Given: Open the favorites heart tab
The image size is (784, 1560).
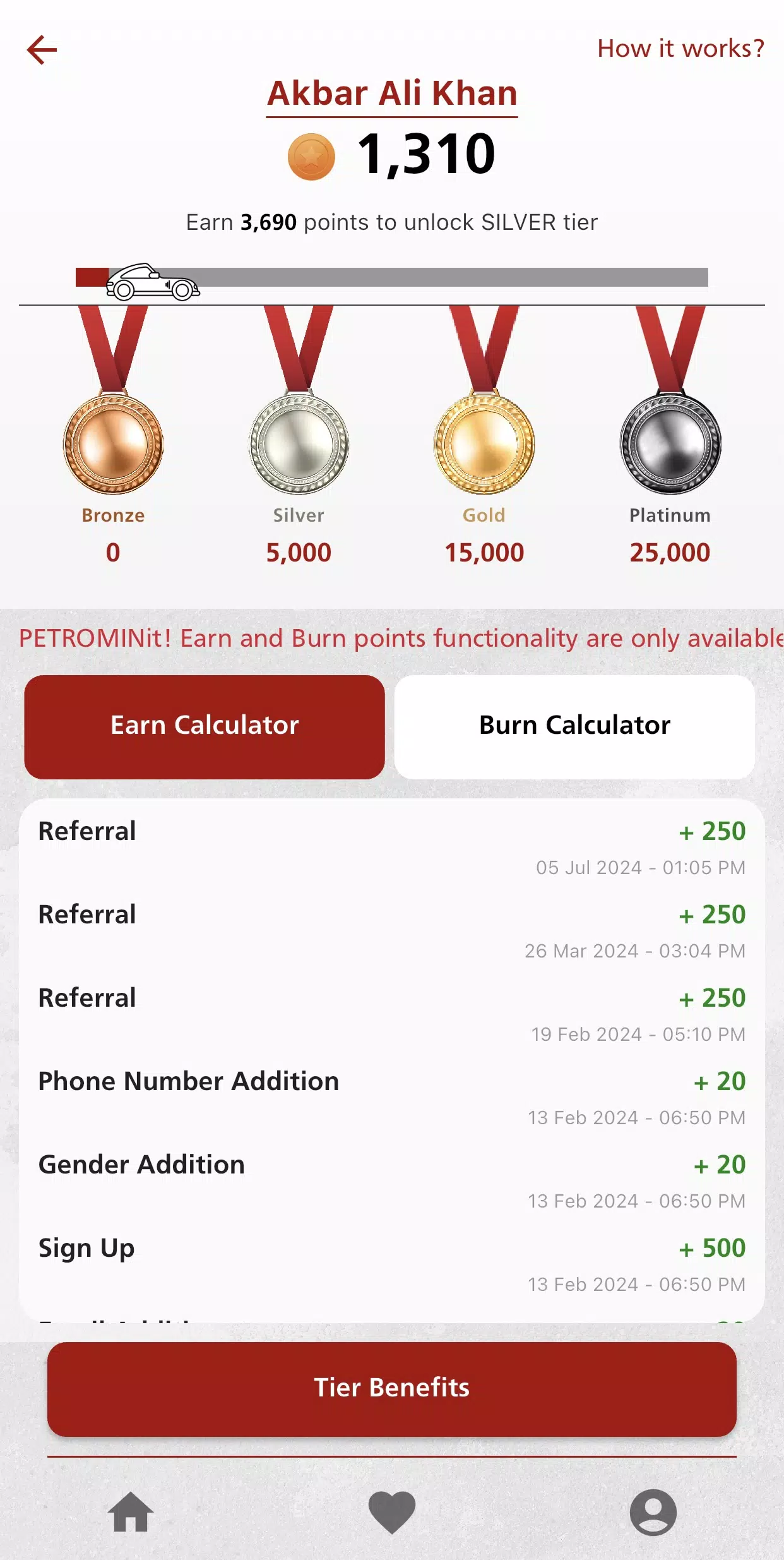Looking at the screenshot, I should click(392, 1512).
